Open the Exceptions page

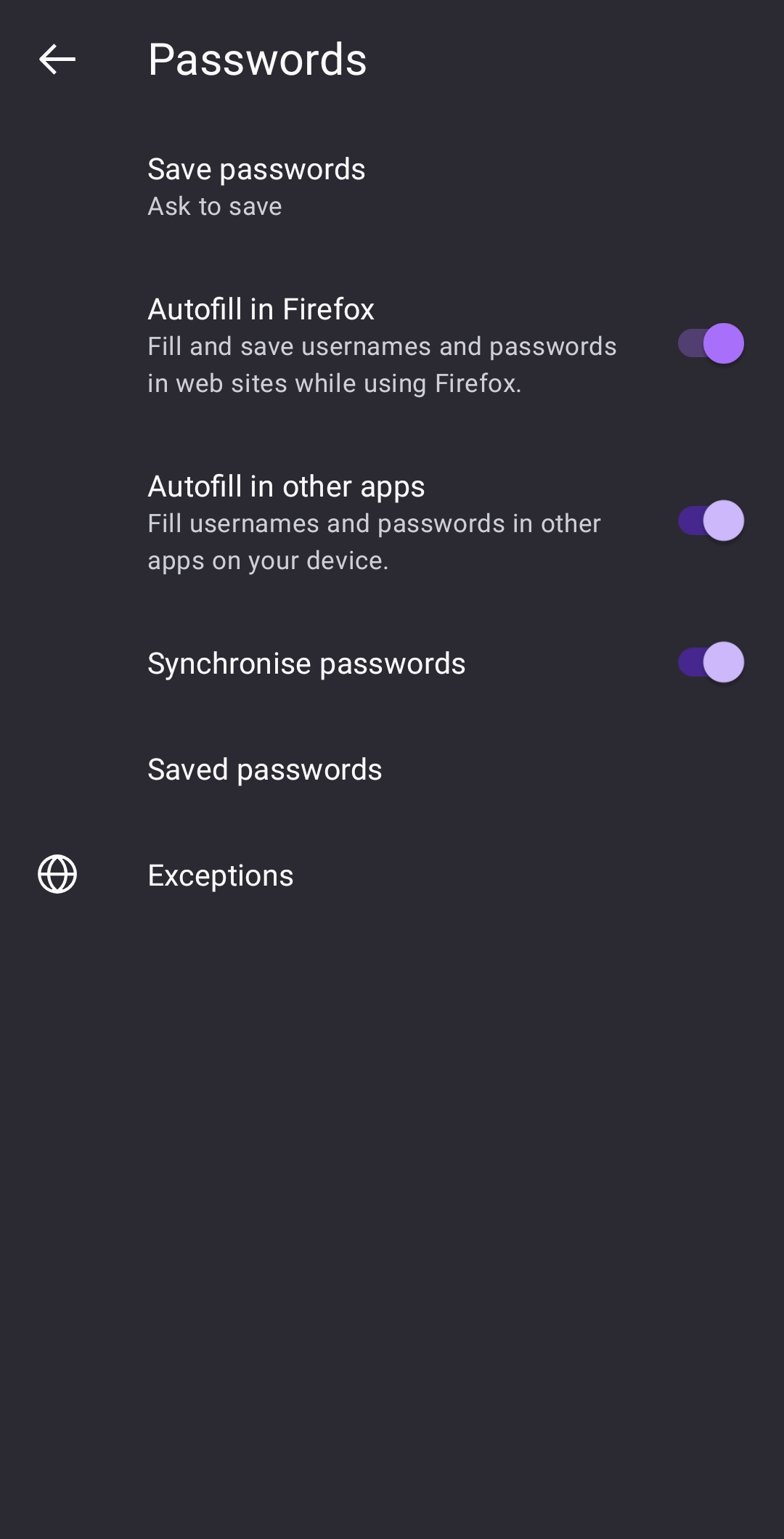click(x=221, y=875)
